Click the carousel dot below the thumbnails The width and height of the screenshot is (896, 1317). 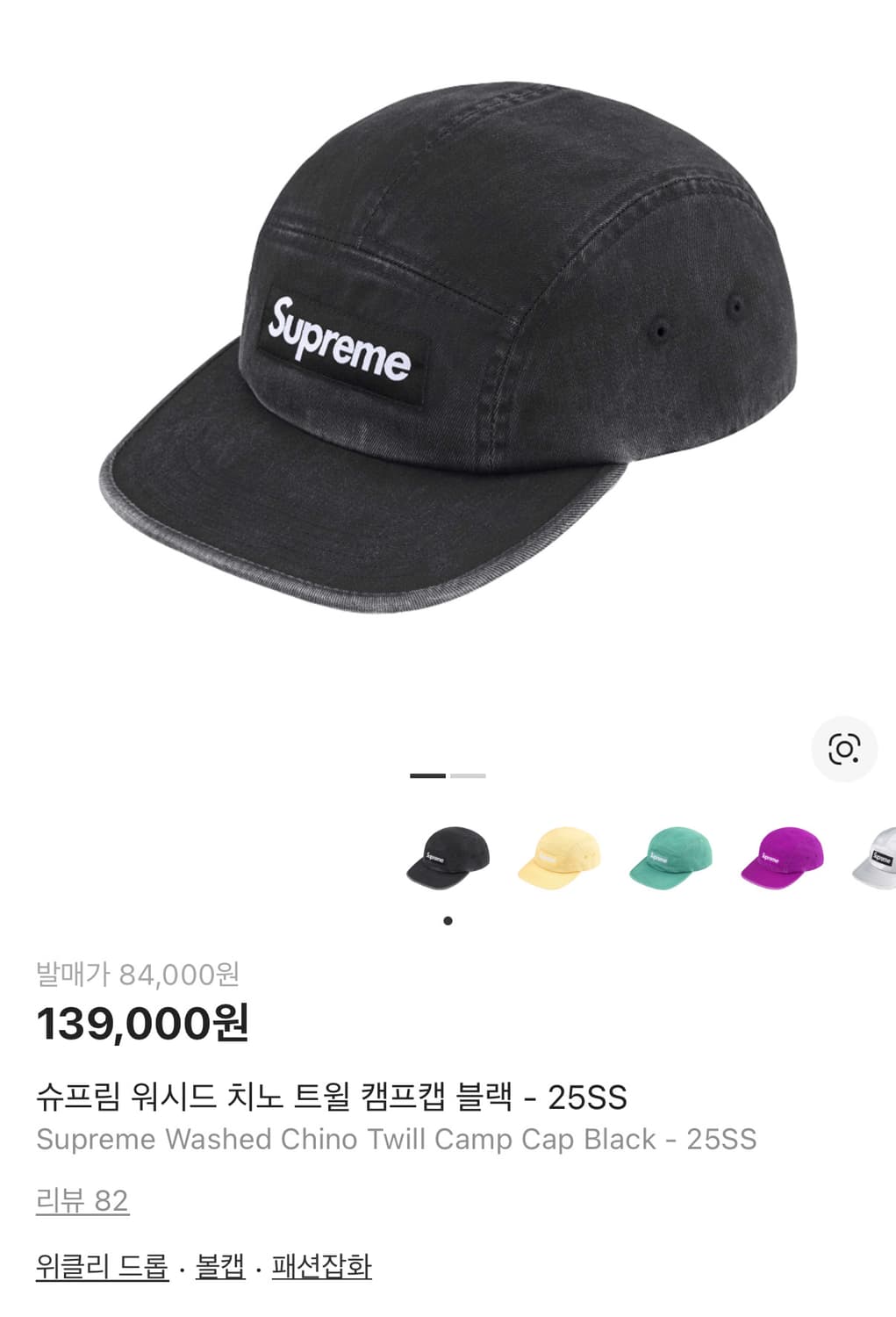448,920
